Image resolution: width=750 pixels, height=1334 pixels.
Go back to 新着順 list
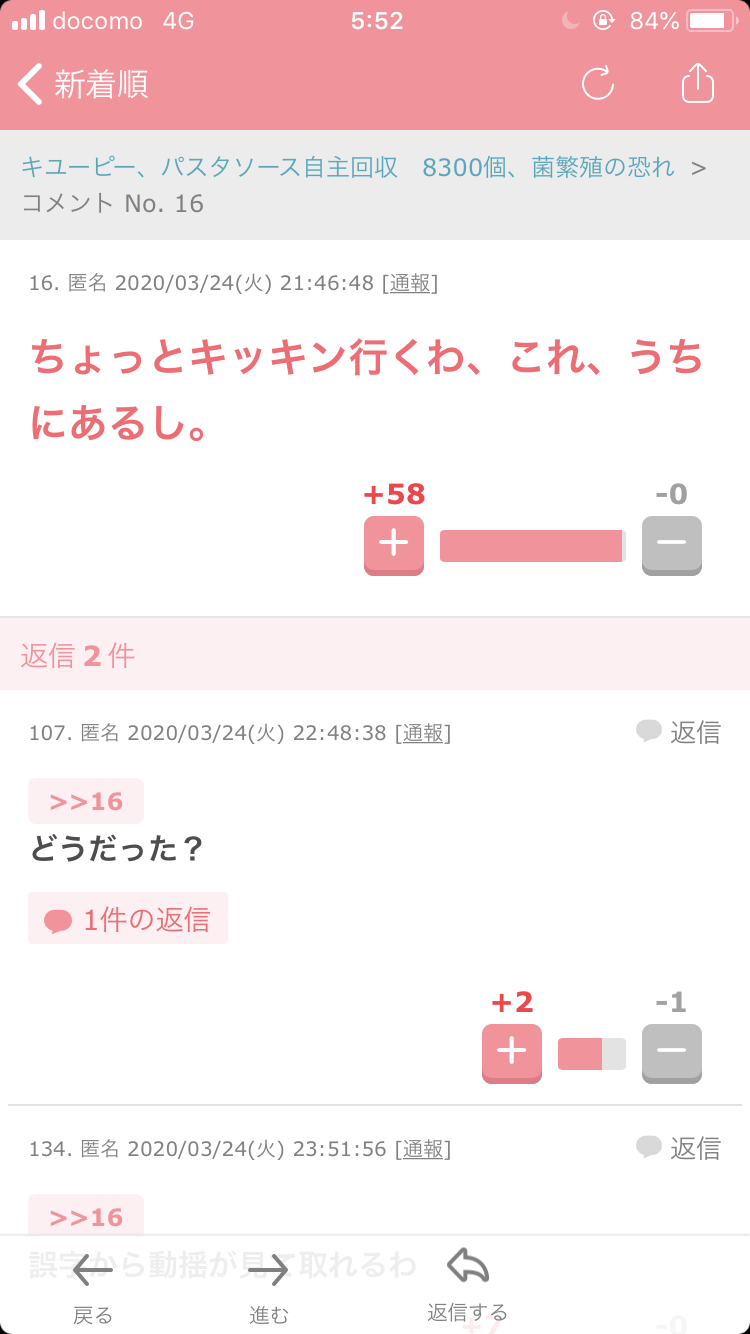point(84,84)
